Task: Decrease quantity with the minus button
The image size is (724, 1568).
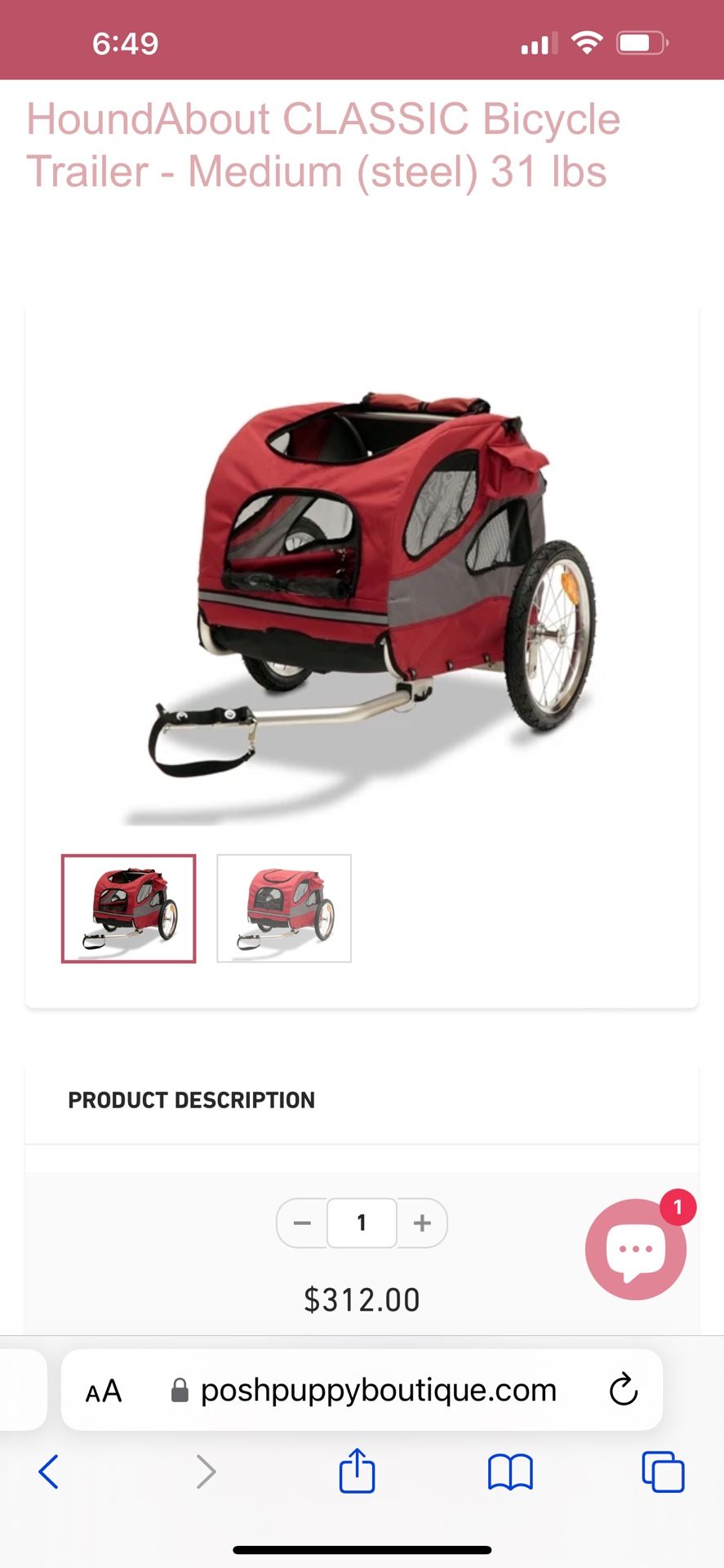Action: [302, 1223]
